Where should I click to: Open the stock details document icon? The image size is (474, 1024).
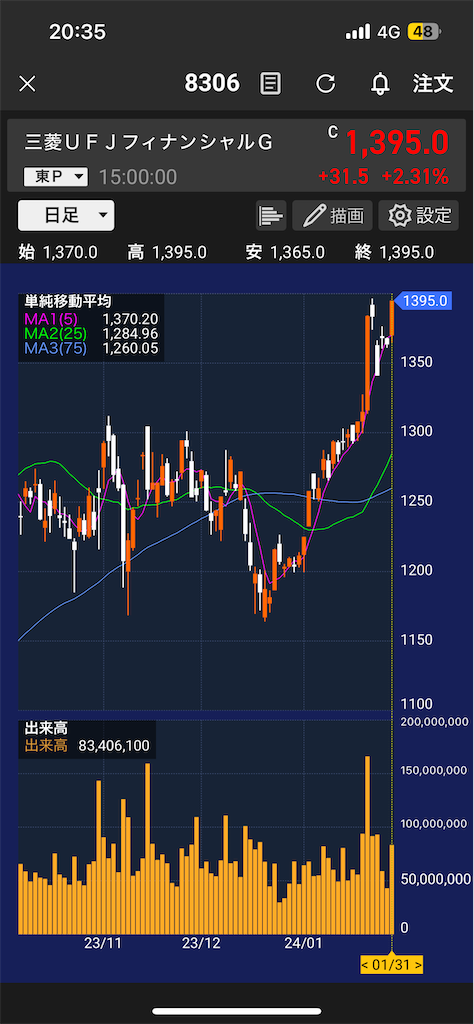coord(270,84)
